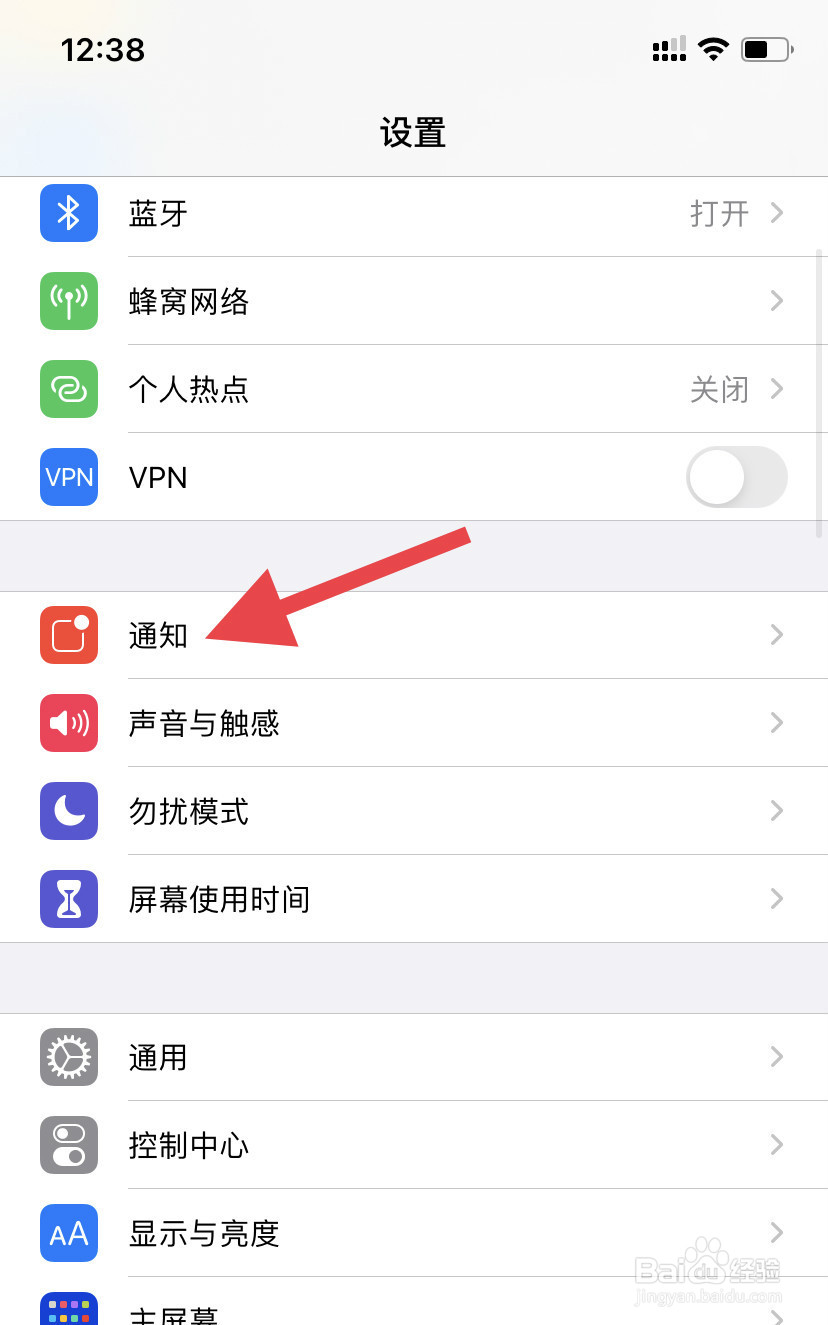Viewport: 828px width, 1325px height.
Task: Tap the 12:38 clock in the status bar
Action: 103,50
